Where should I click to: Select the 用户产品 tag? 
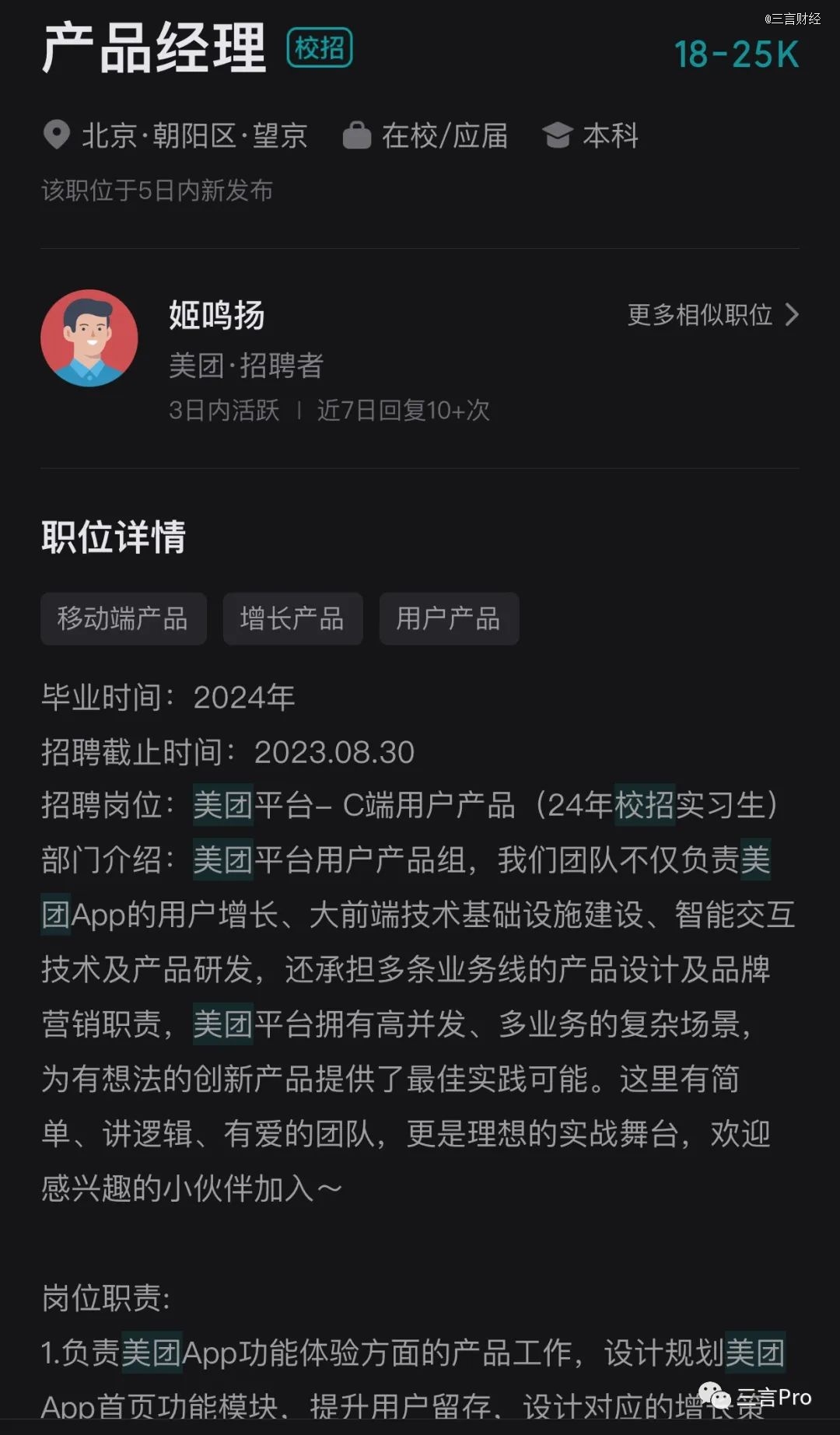(449, 619)
